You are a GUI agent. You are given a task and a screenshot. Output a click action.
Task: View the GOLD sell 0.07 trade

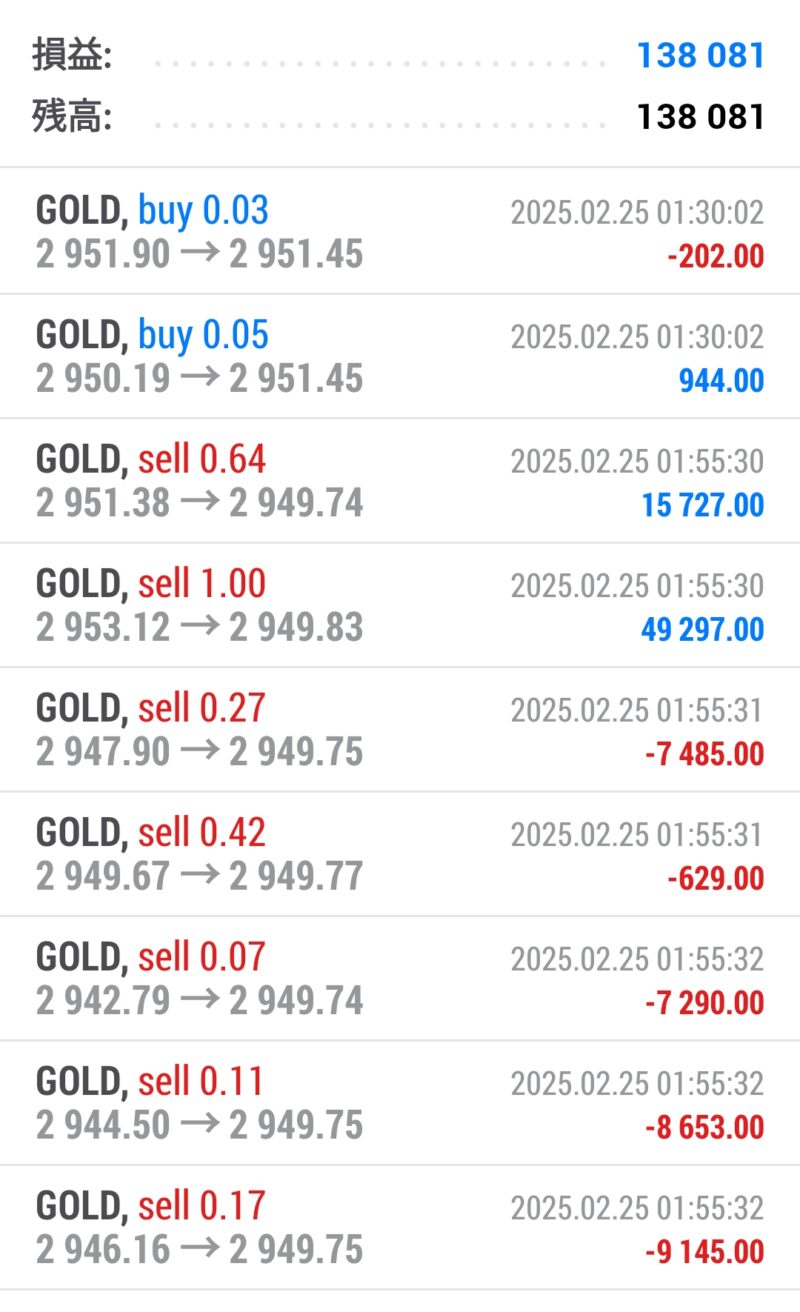400,978
